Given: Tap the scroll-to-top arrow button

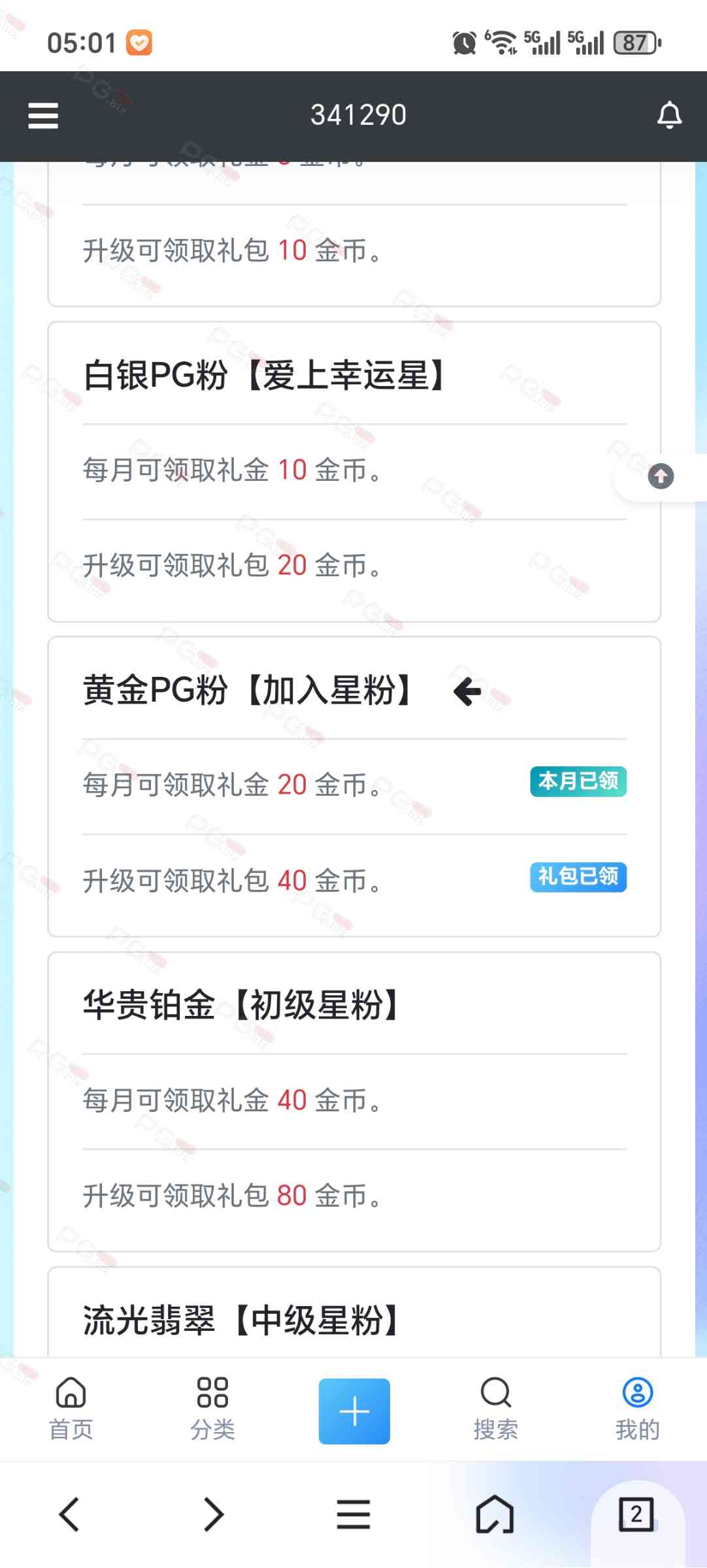Looking at the screenshot, I should (x=661, y=476).
